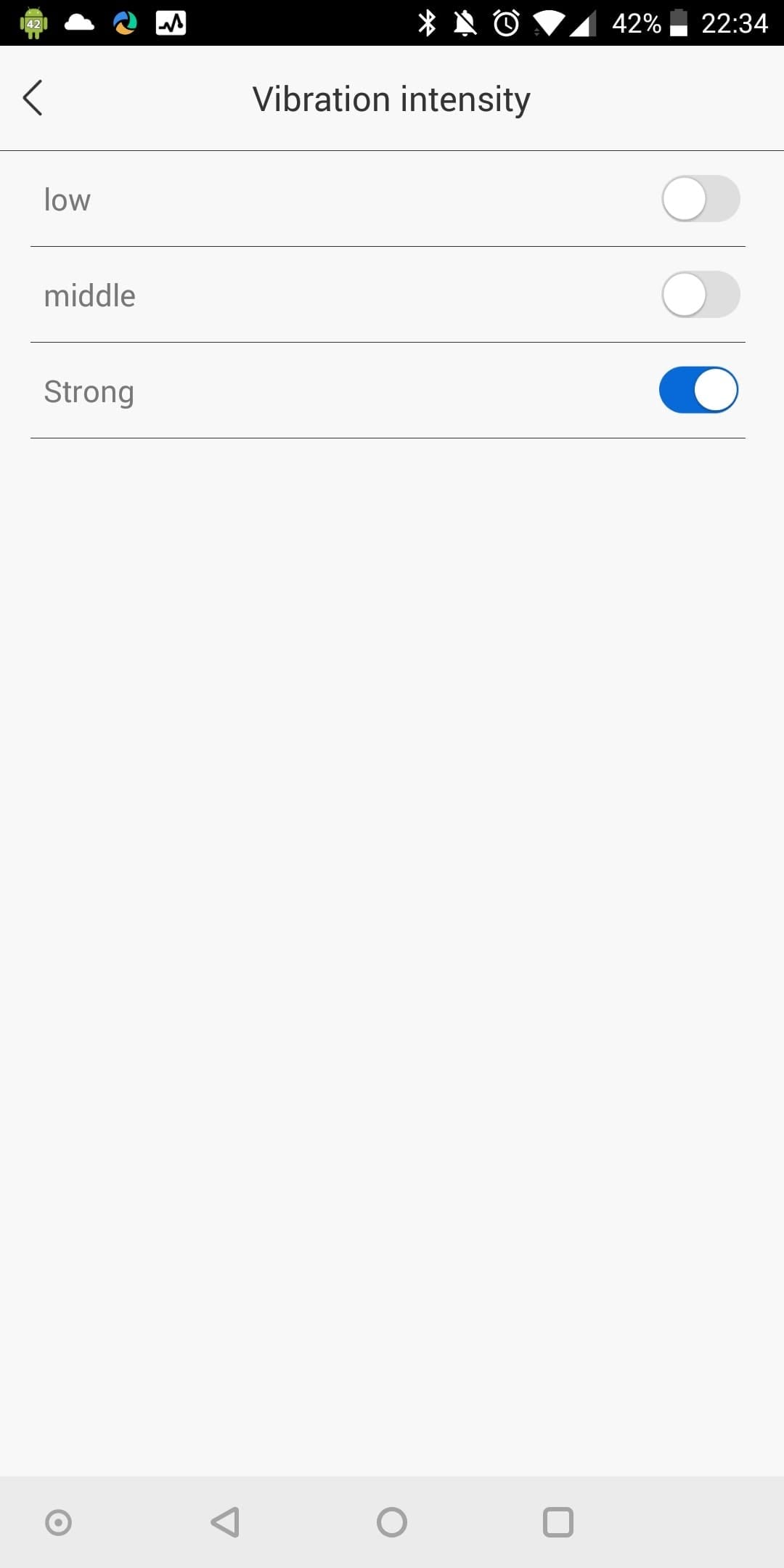Disable the Strong vibration switch
The width and height of the screenshot is (784, 1568).
point(698,391)
